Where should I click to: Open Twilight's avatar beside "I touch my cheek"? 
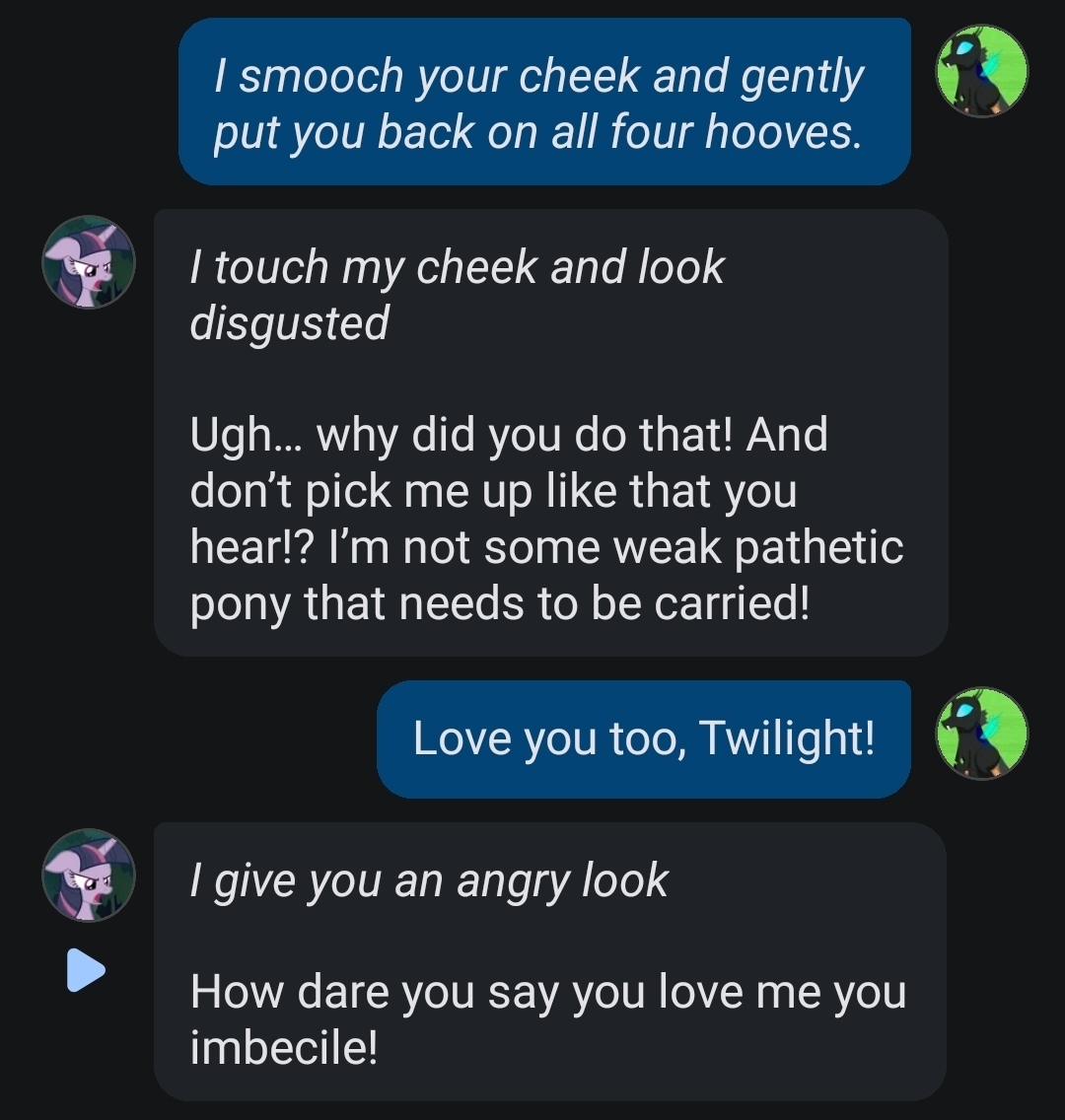89,262
